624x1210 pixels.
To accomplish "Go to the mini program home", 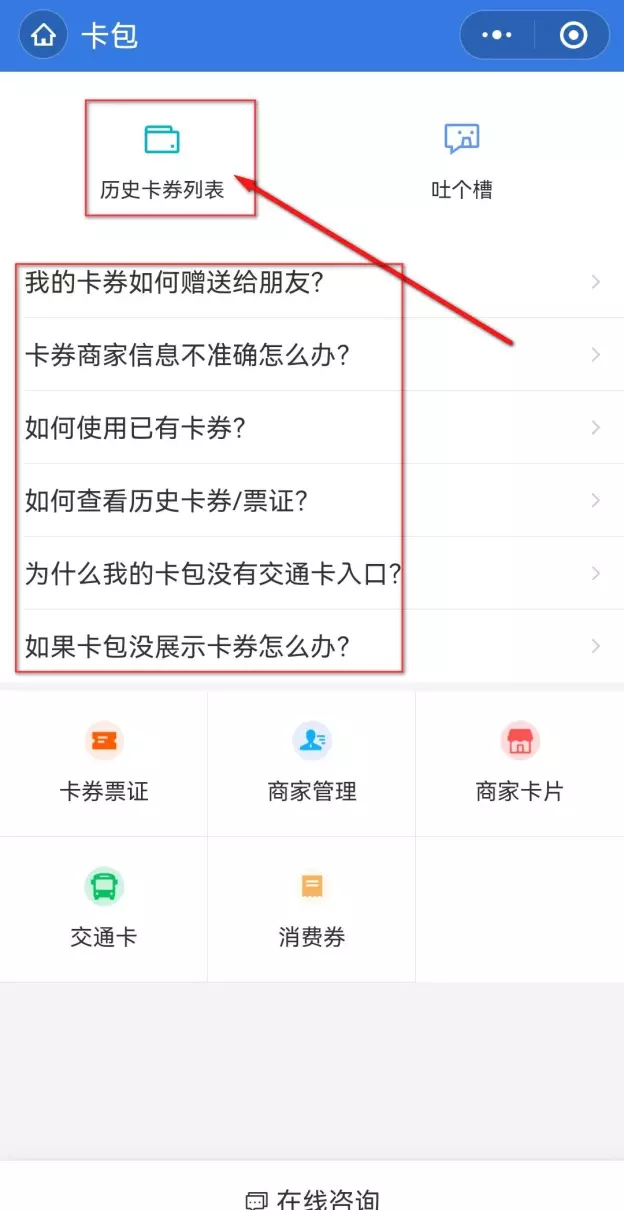I will tap(43, 36).
